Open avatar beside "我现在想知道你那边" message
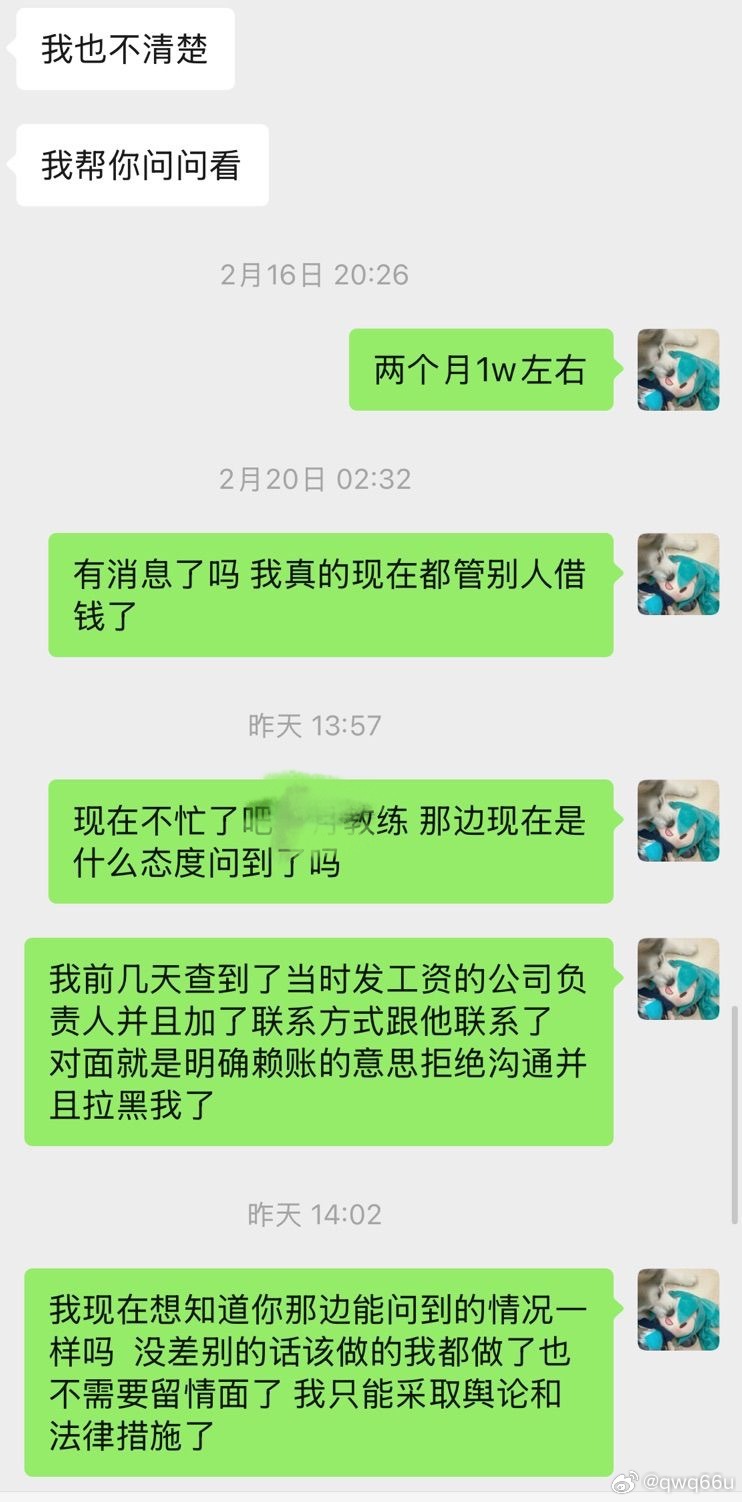The image size is (742, 1502). click(x=678, y=1309)
